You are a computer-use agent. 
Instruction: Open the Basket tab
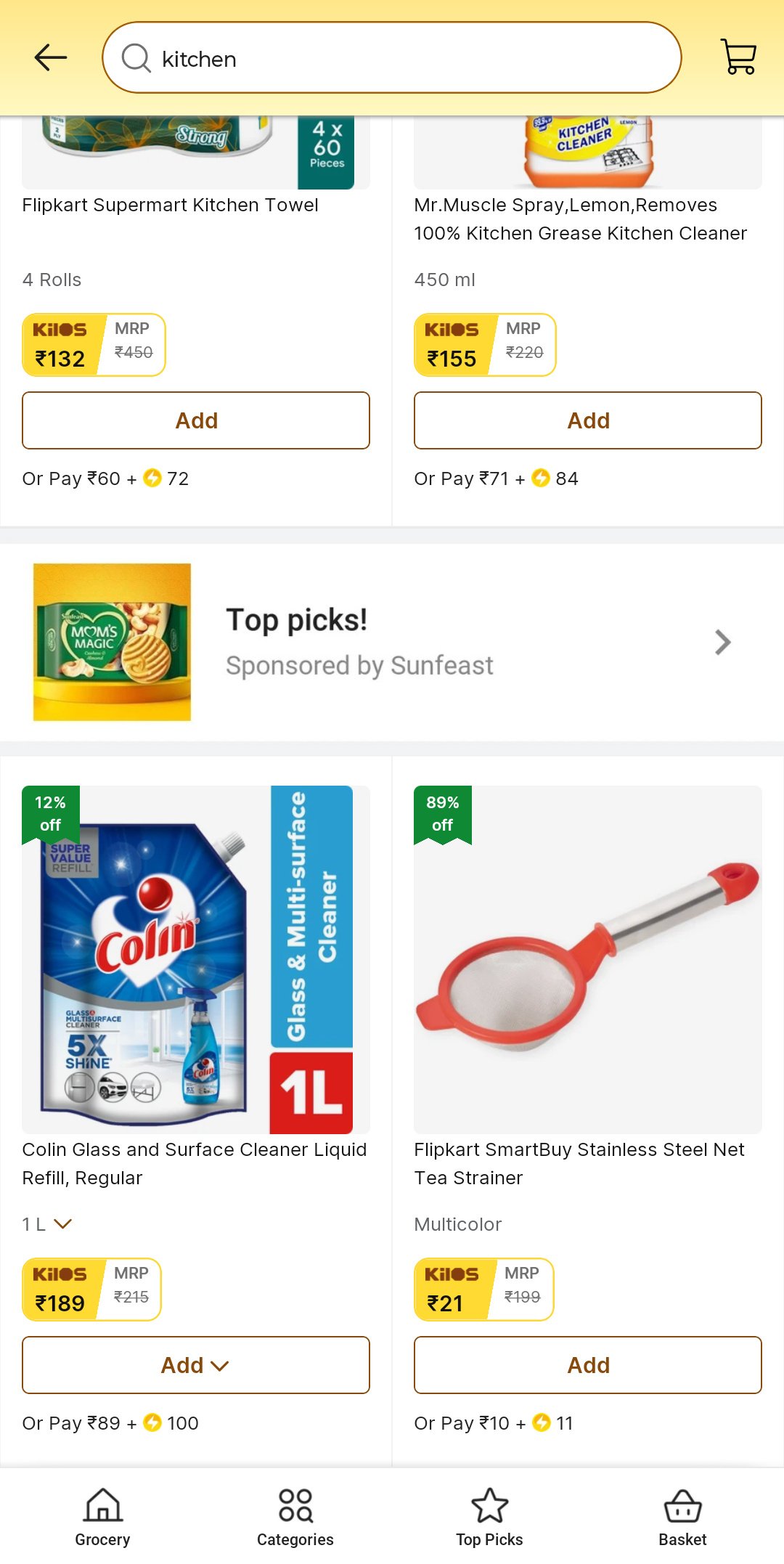[x=682, y=1516]
